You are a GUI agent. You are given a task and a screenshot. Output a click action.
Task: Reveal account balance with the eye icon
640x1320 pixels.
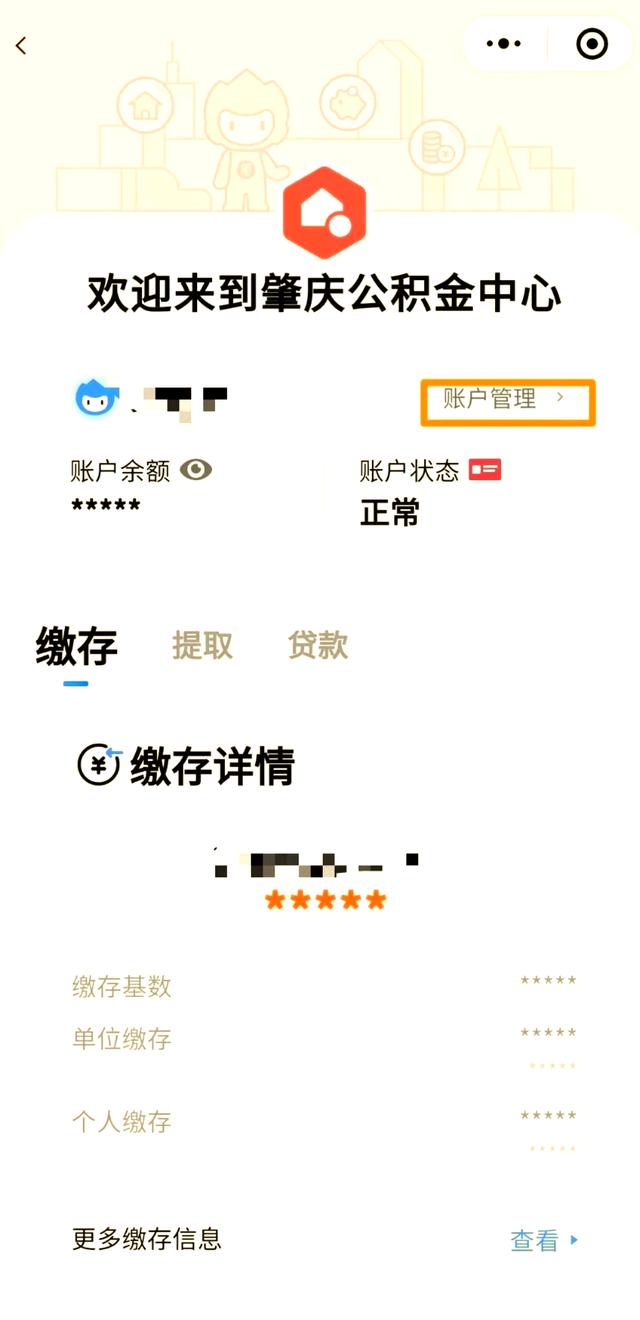coord(196,470)
